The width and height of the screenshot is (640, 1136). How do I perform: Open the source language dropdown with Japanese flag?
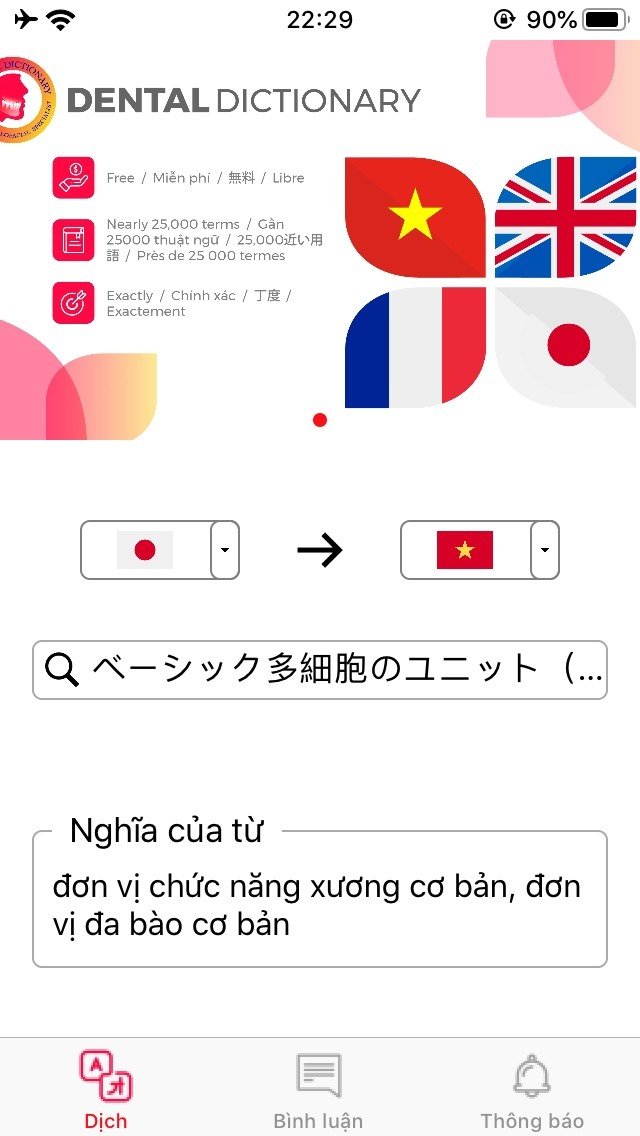[160, 550]
